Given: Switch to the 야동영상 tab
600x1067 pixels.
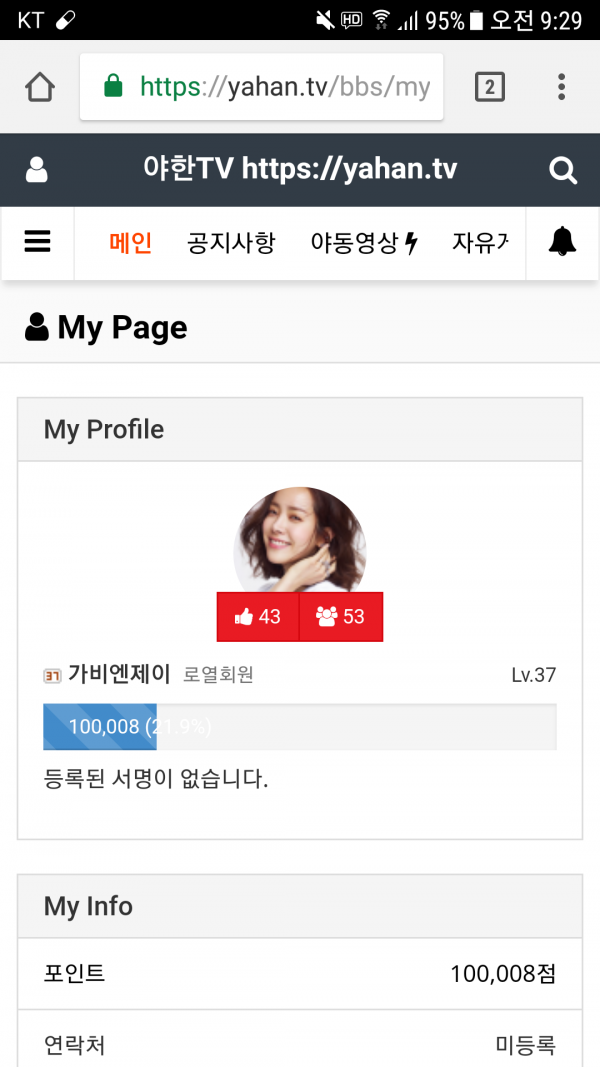Looking at the screenshot, I should [x=364, y=243].
